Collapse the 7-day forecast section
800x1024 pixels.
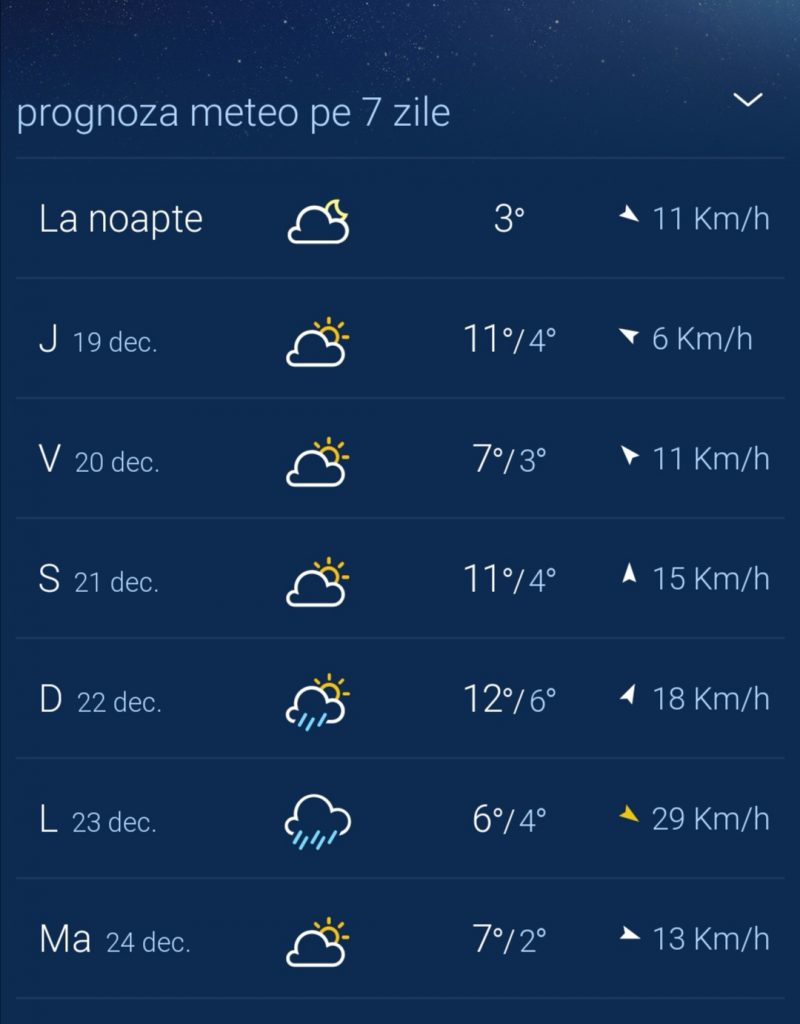point(748,100)
